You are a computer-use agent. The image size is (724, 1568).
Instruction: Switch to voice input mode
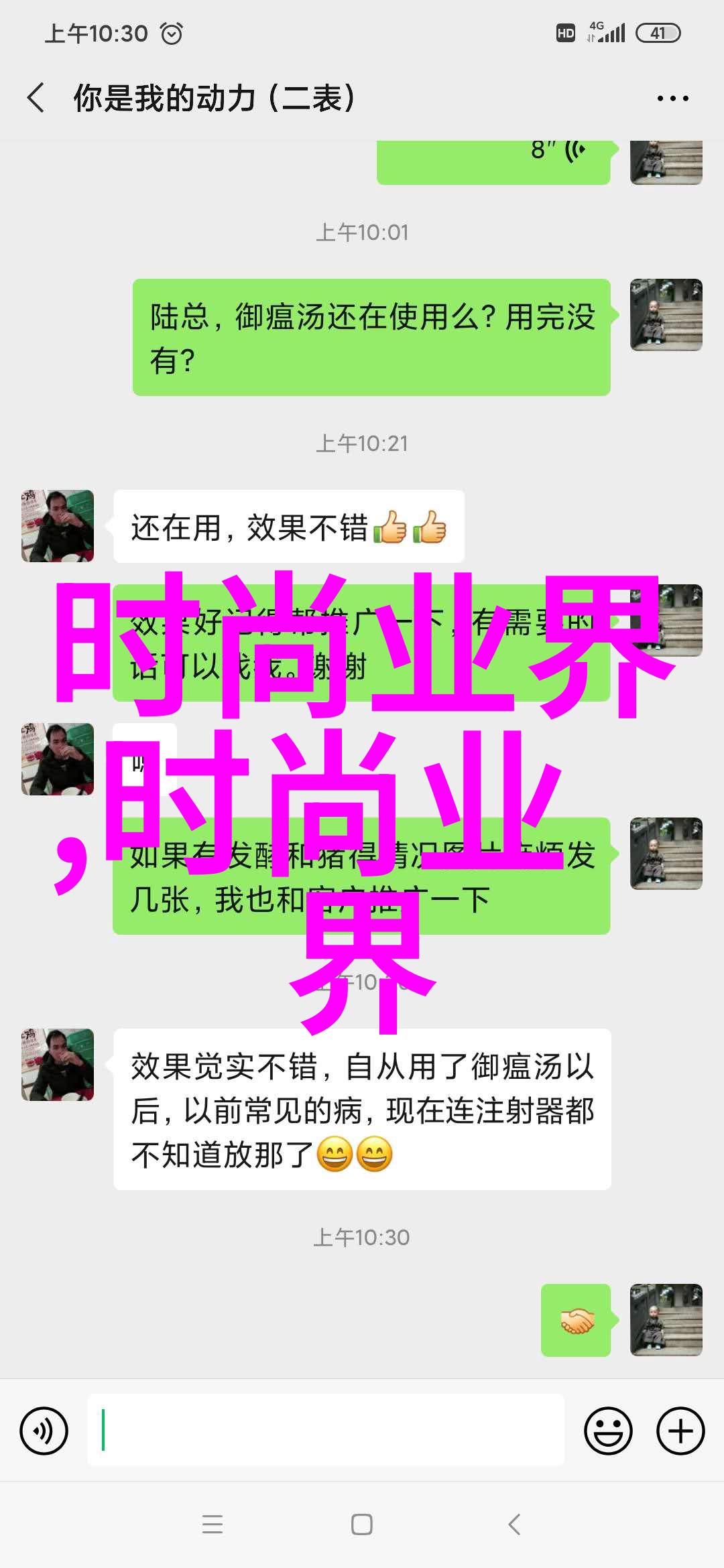click(44, 1431)
